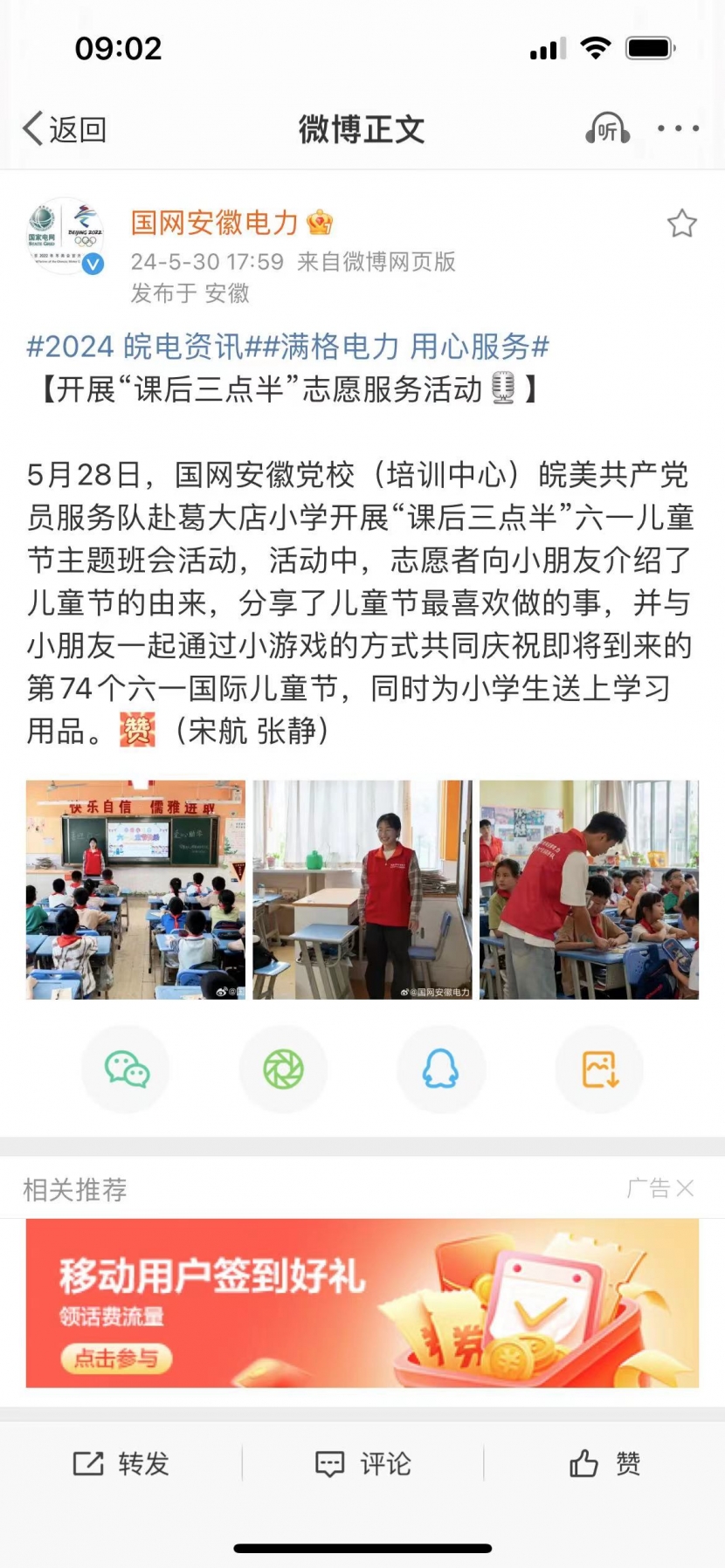The width and height of the screenshot is (725, 1568).
Task: Share post to QQ
Action: click(440, 1069)
